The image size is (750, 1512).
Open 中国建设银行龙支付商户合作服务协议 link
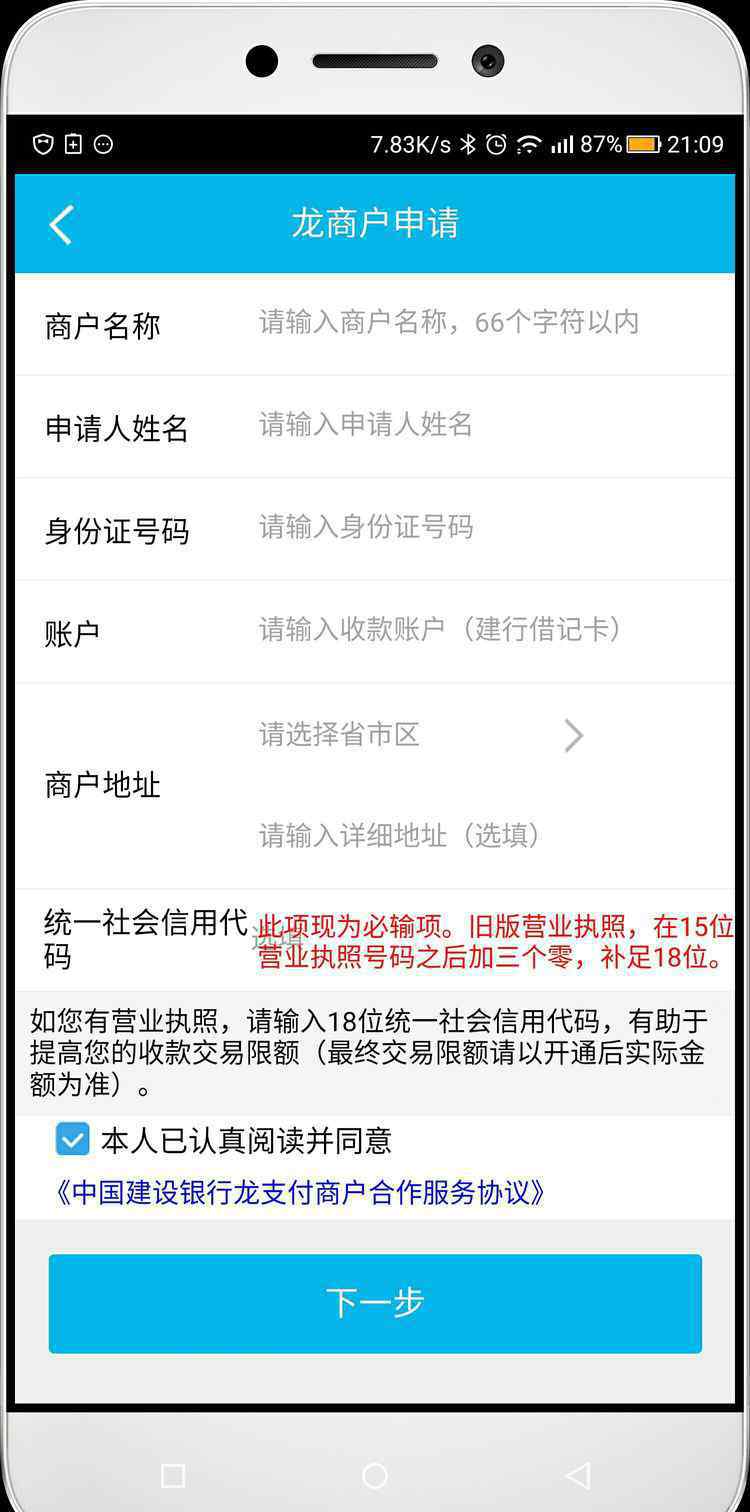point(300,1192)
